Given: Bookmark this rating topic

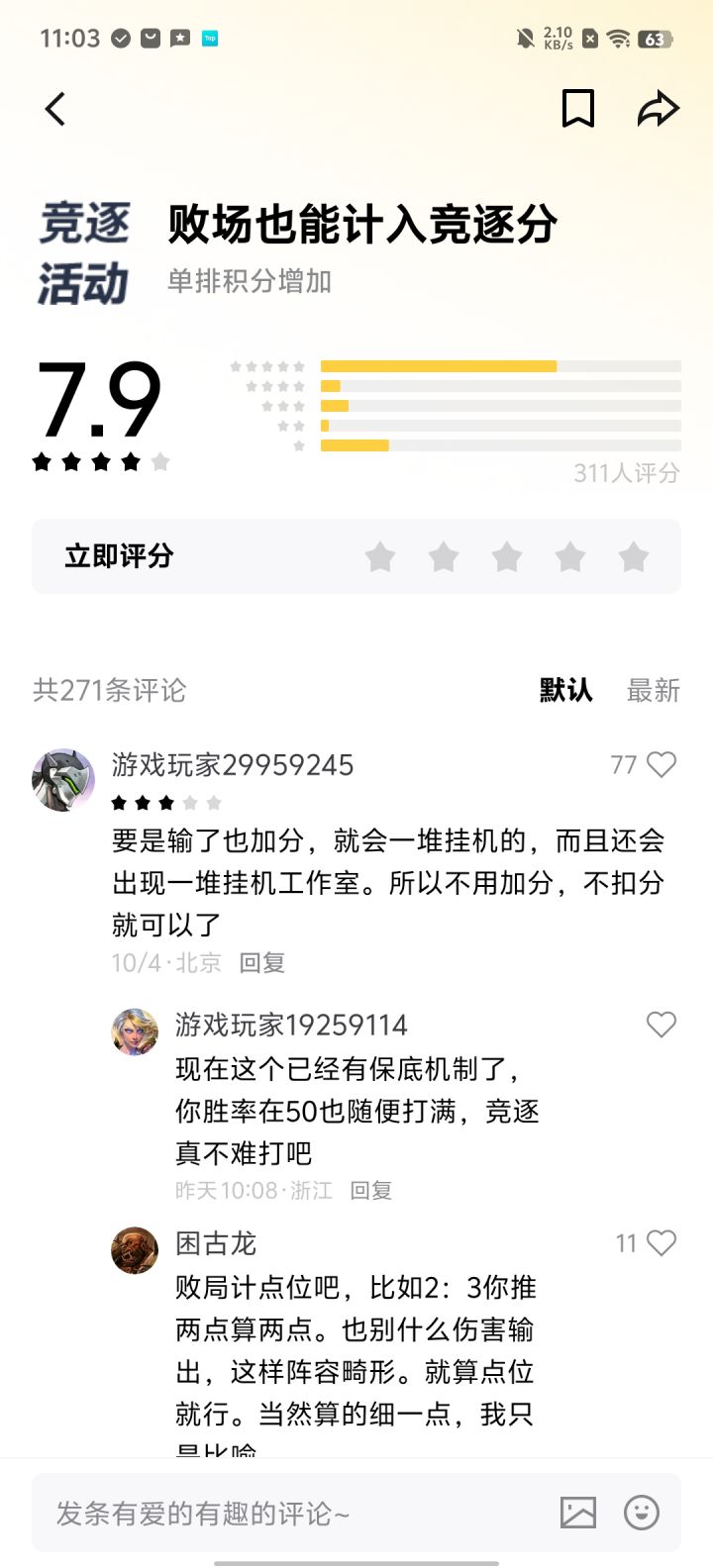Looking at the screenshot, I should point(578,109).
